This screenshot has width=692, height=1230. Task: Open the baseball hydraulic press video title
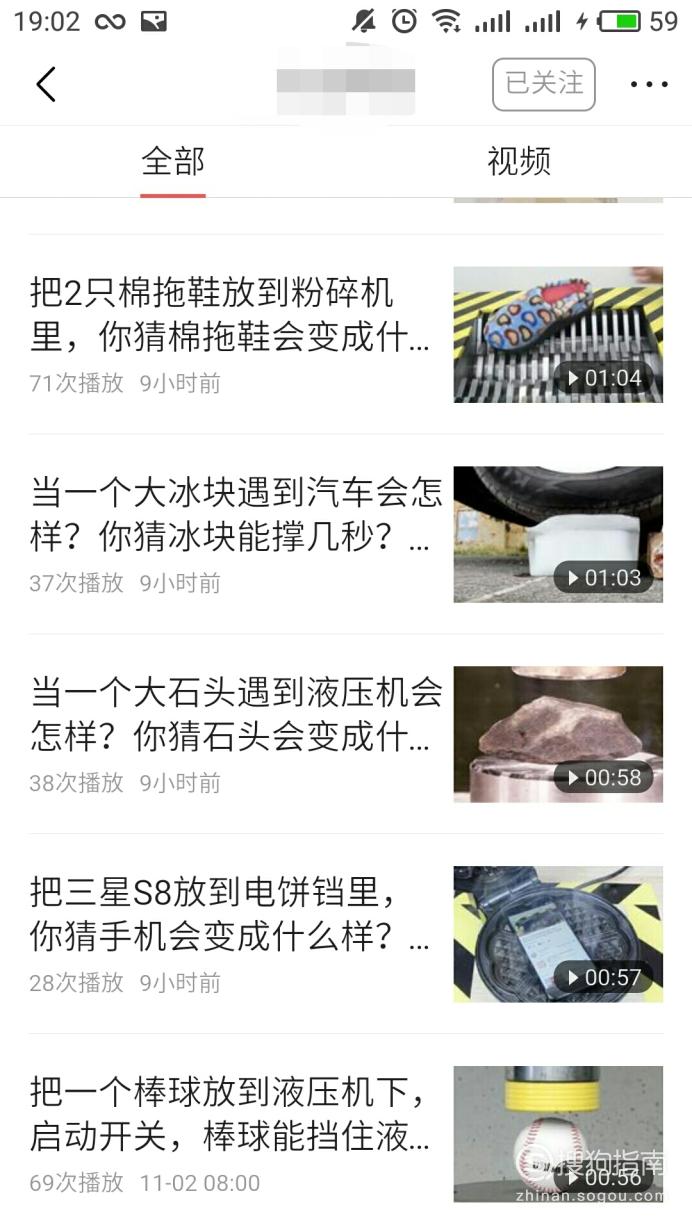231,1115
